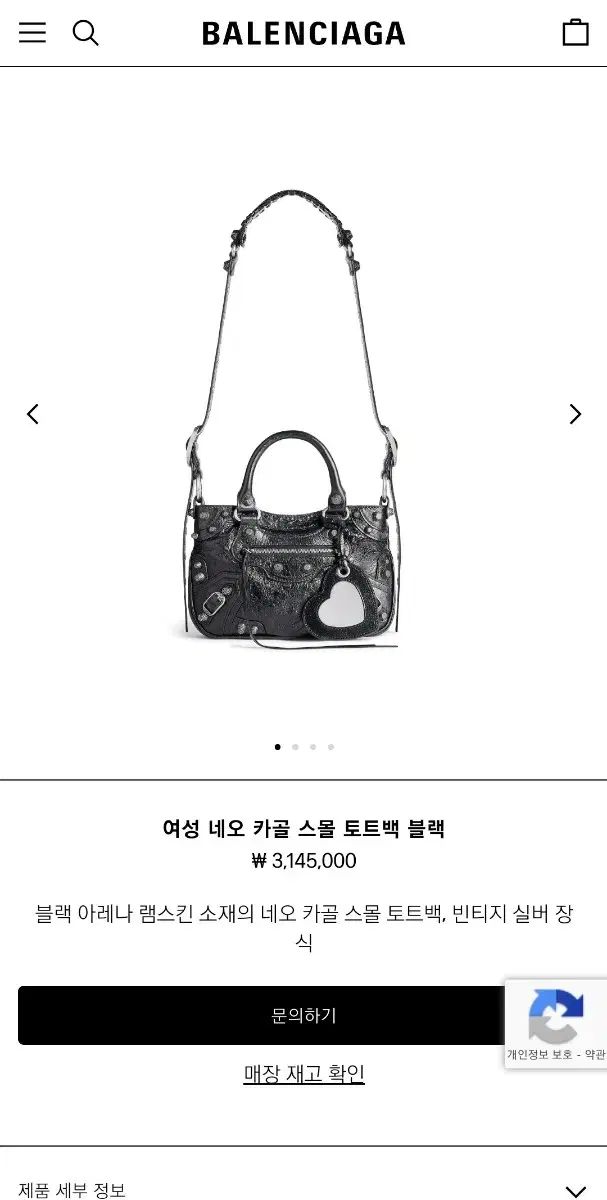The height and width of the screenshot is (1200, 607).
Task: Open the shopping bag
Action: tap(575, 33)
